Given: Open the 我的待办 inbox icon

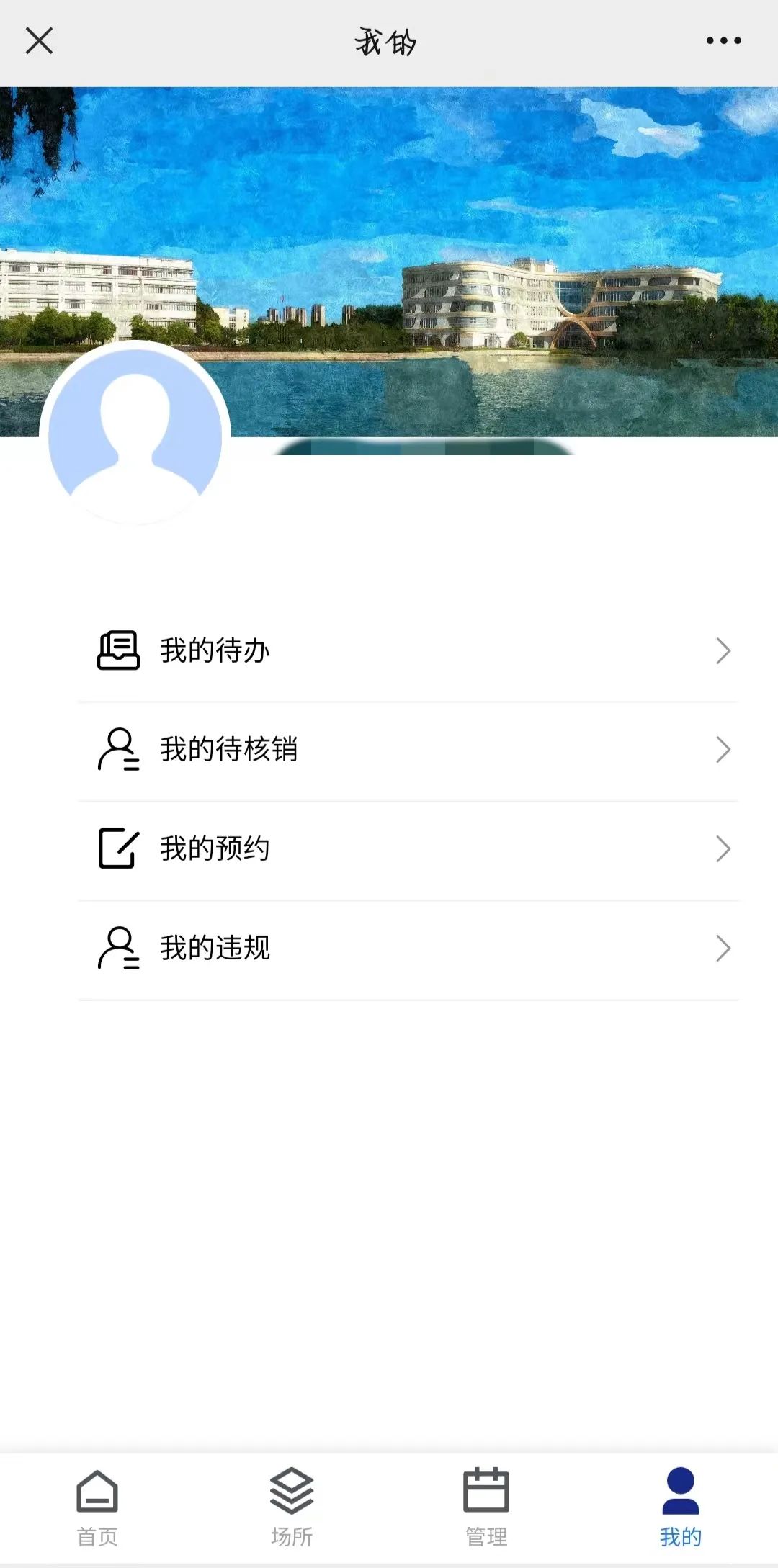Looking at the screenshot, I should [x=117, y=650].
